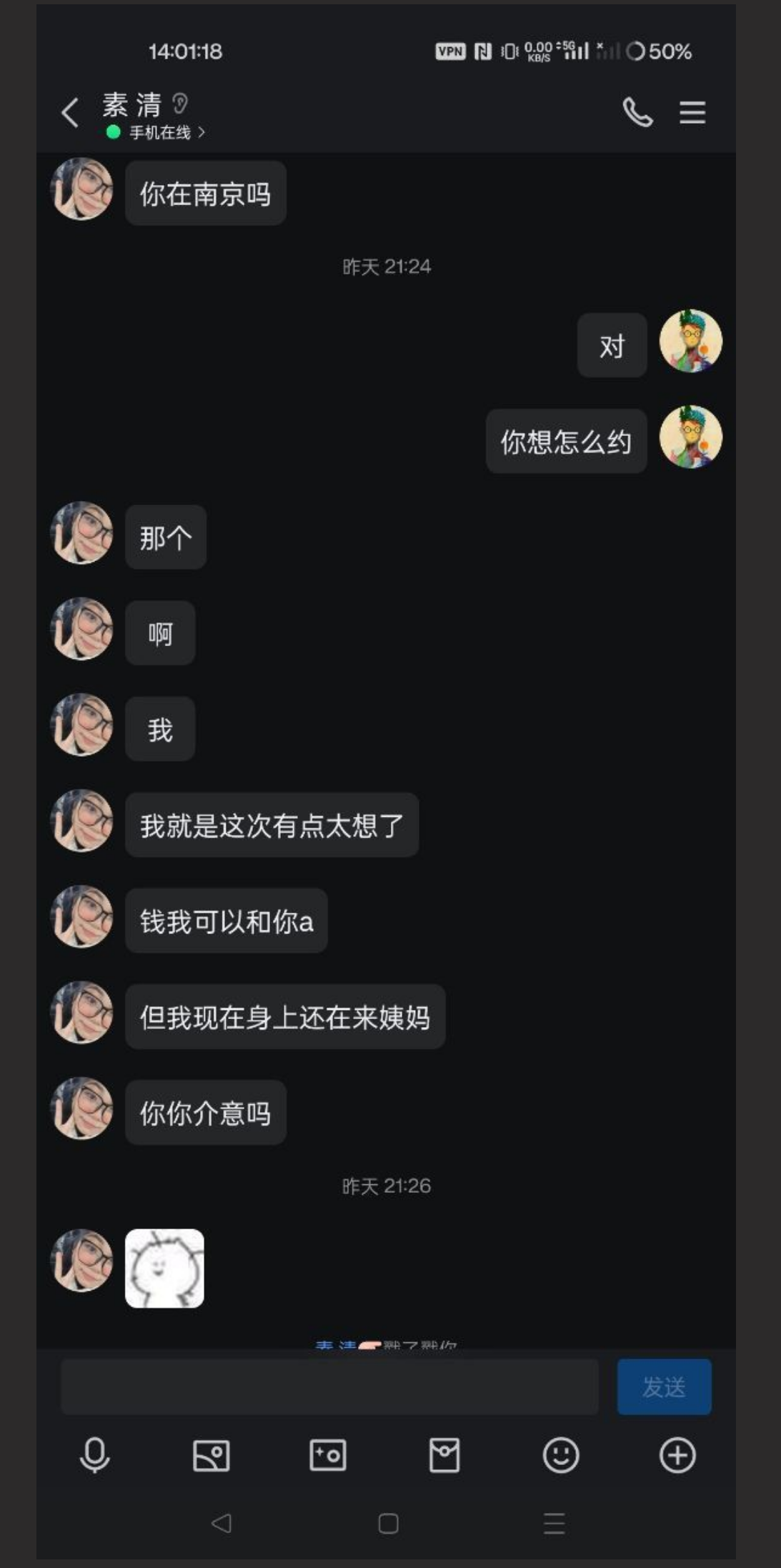This screenshot has height=1568, width=781.
Task: Start a voice call with 素清
Action: coord(638,113)
